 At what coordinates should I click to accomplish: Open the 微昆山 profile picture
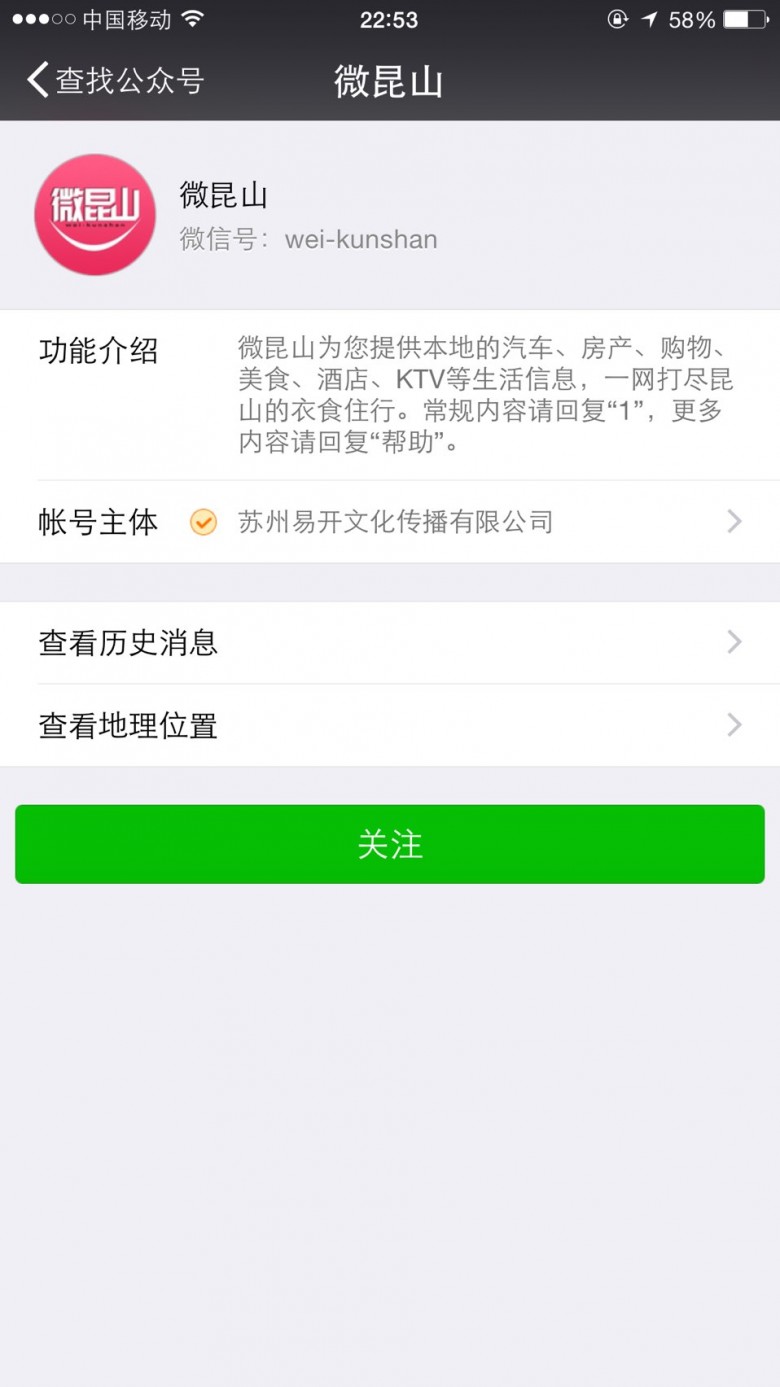pos(95,214)
